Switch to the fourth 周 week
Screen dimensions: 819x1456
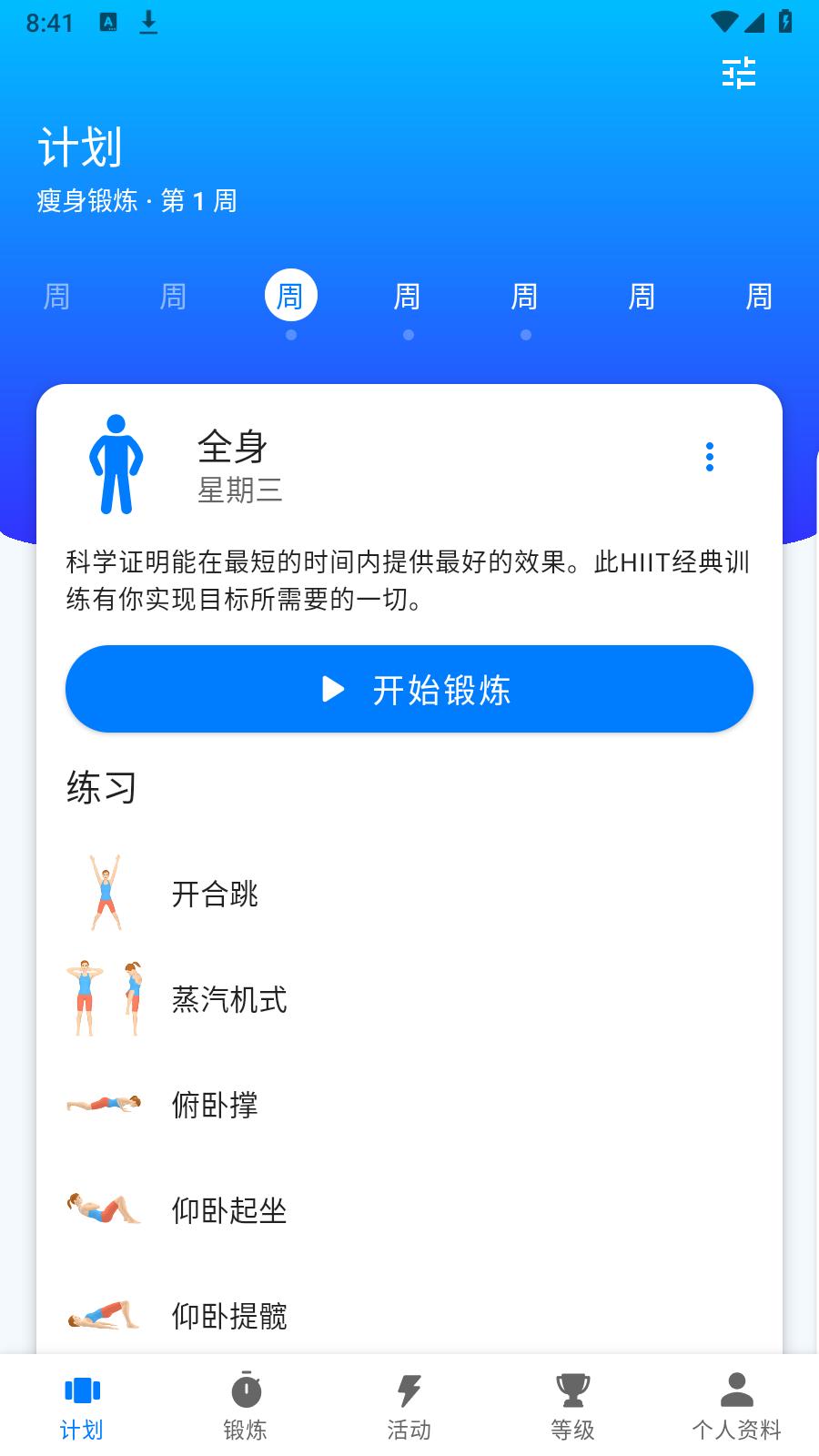click(x=407, y=296)
